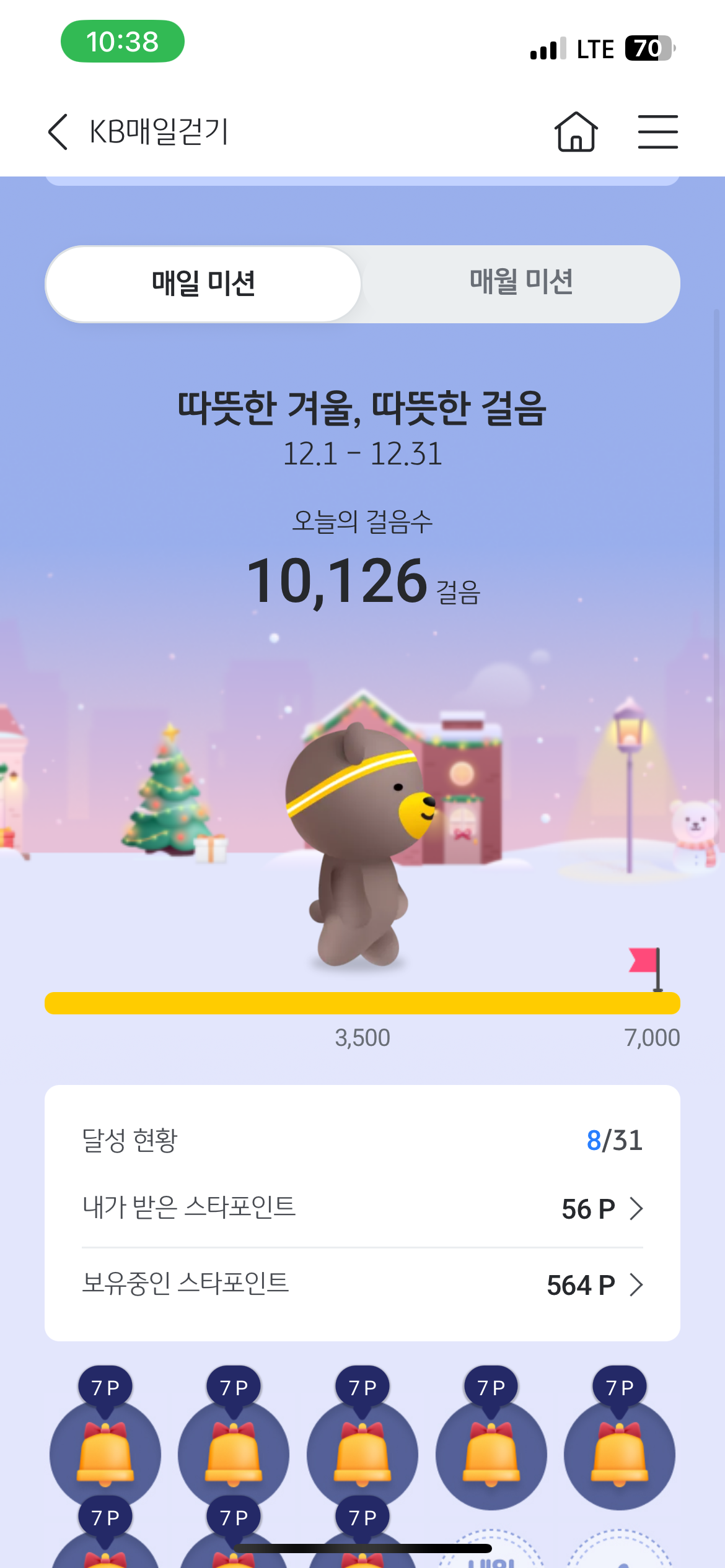Go back from KB매일걷기
Screen dimensions: 725x1568
(58, 132)
